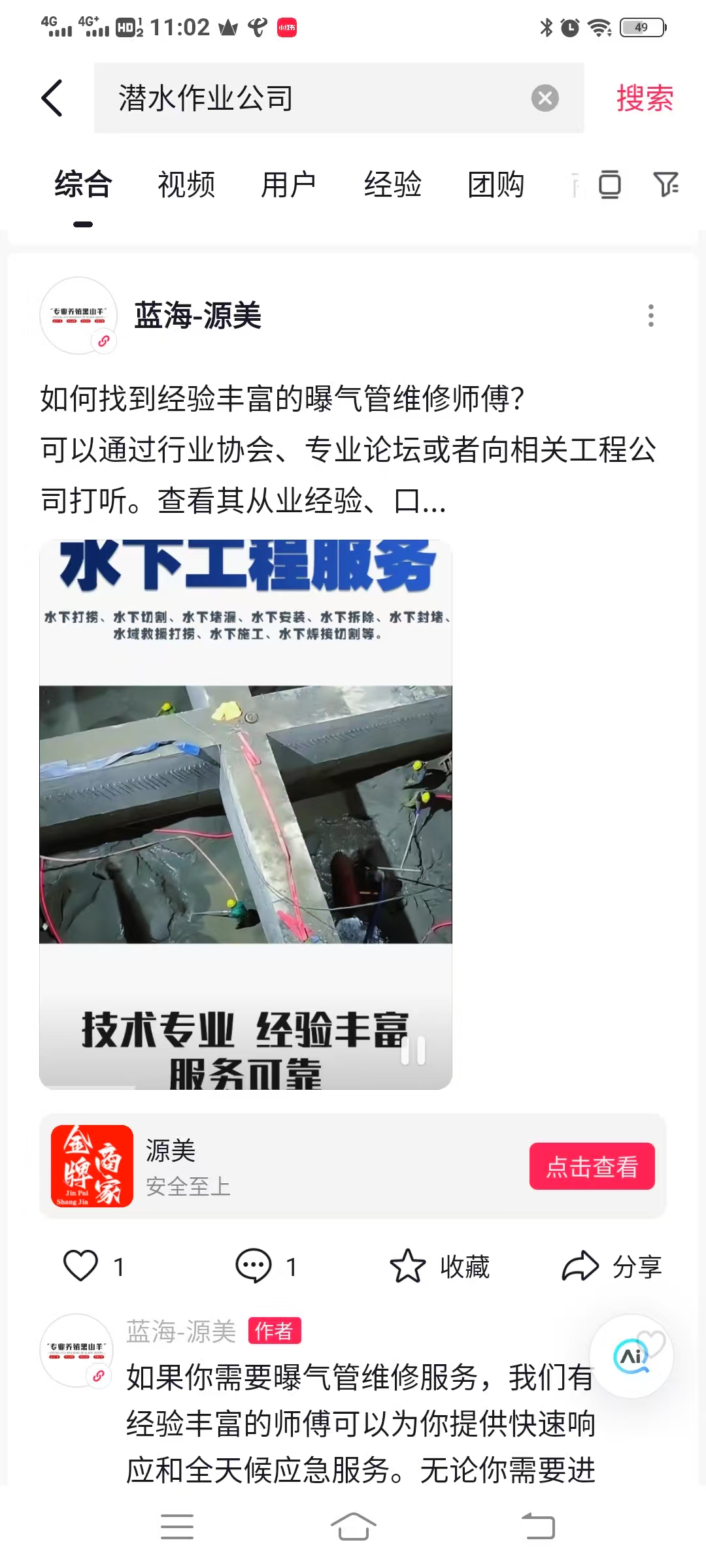The image size is (706, 1568).
Task: Open the floating AI assistant button
Action: click(631, 1356)
